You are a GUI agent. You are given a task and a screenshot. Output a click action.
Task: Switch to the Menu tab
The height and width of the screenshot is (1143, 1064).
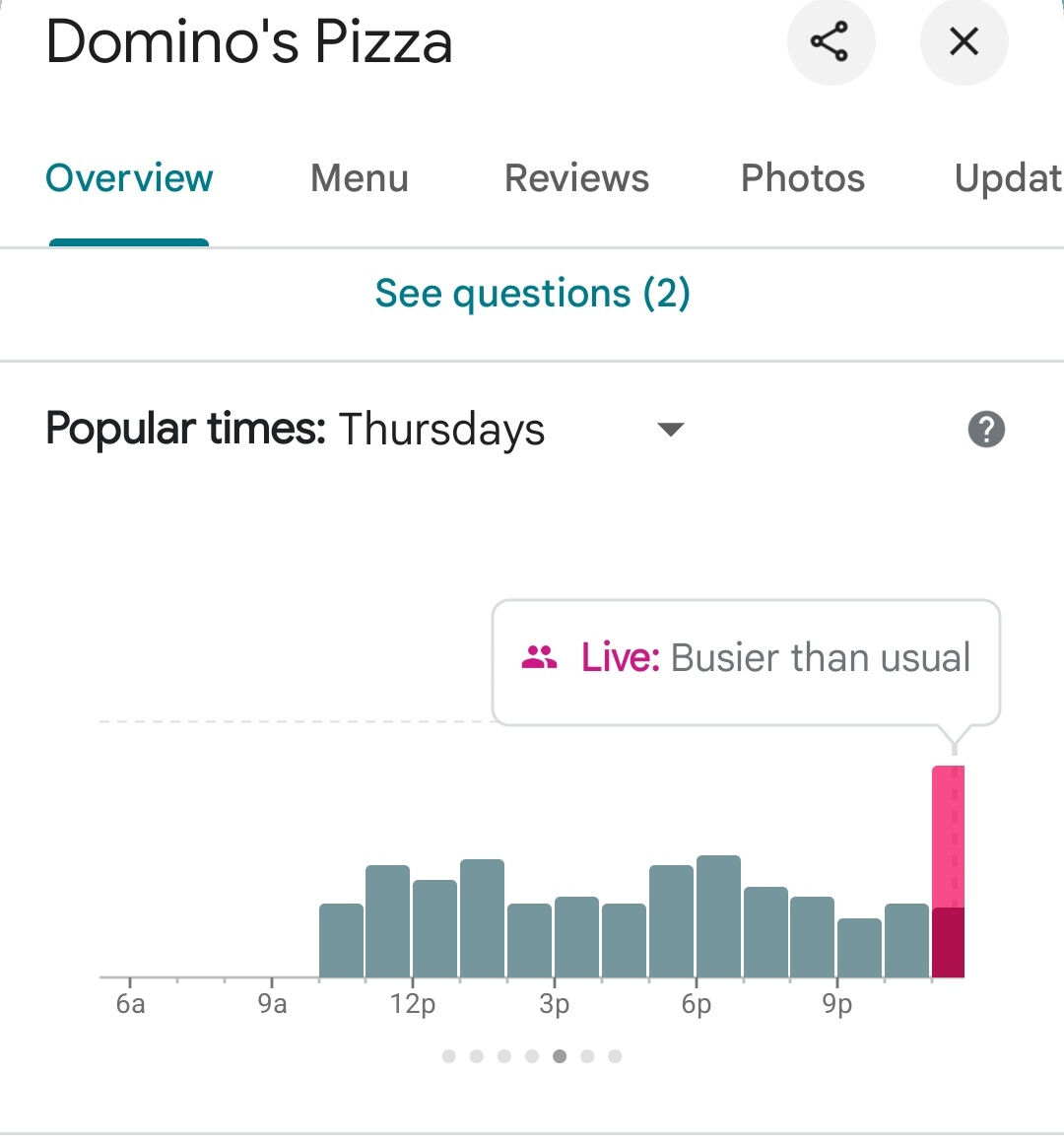click(359, 178)
